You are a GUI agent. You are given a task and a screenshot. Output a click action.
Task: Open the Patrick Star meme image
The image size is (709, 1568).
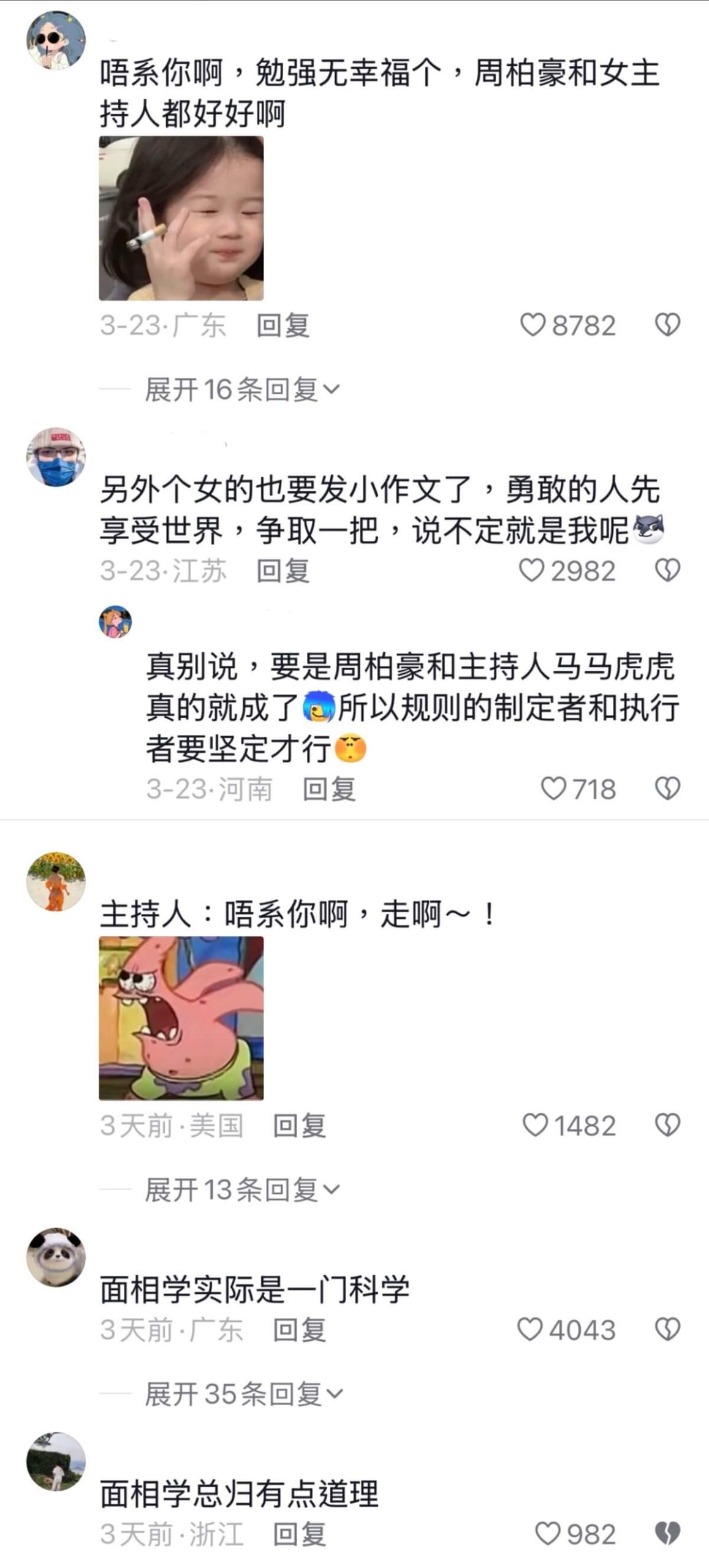click(181, 1018)
